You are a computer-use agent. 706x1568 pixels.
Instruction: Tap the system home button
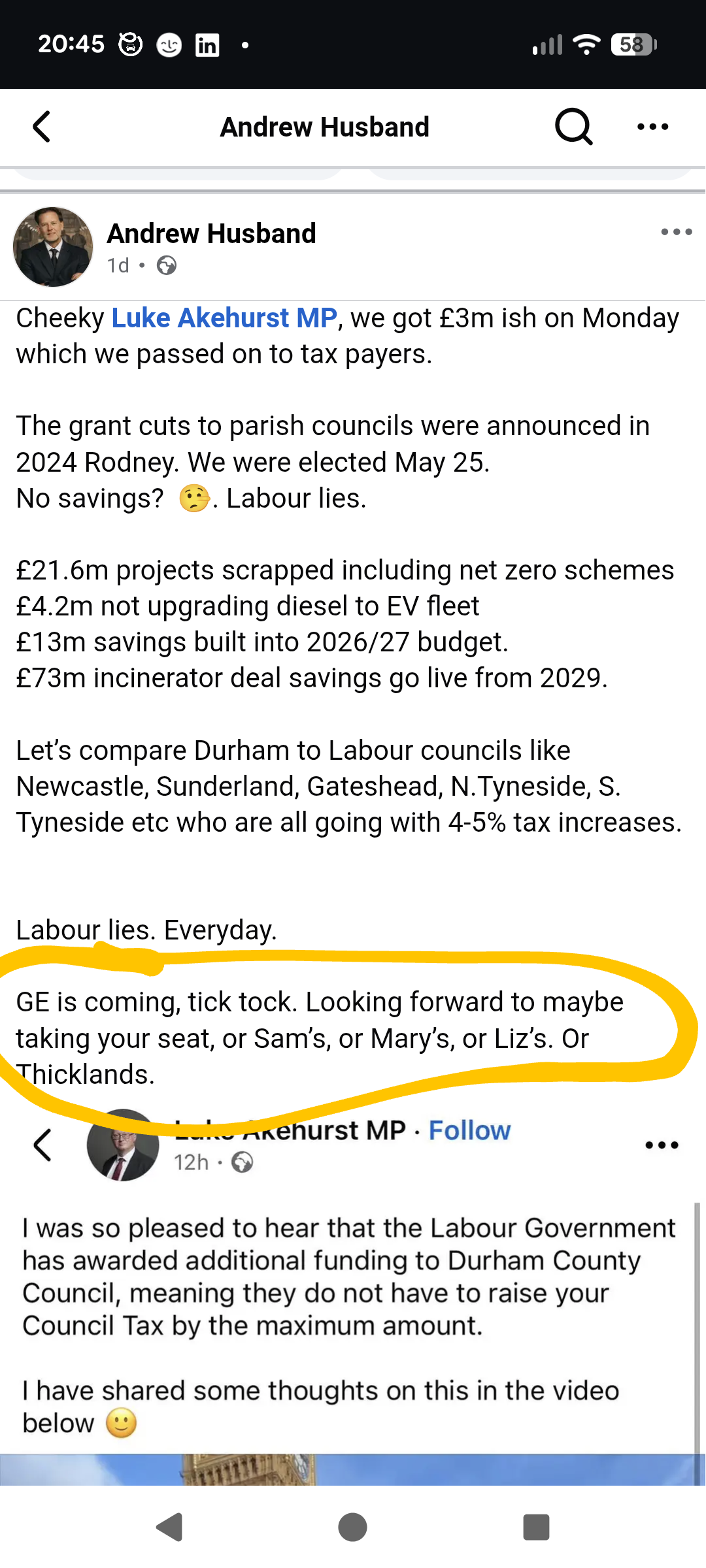(352, 1527)
